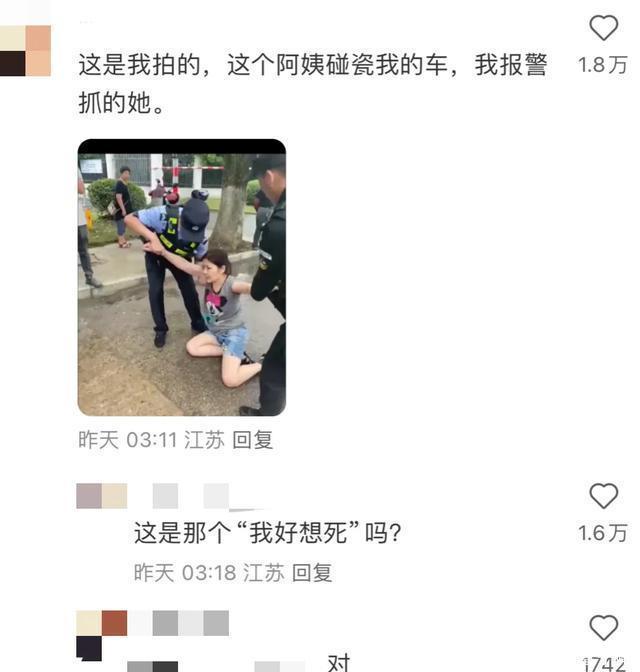Like the comment about 碰瓷我的车
The height and width of the screenshot is (672, 640).
tap(603, 28)
